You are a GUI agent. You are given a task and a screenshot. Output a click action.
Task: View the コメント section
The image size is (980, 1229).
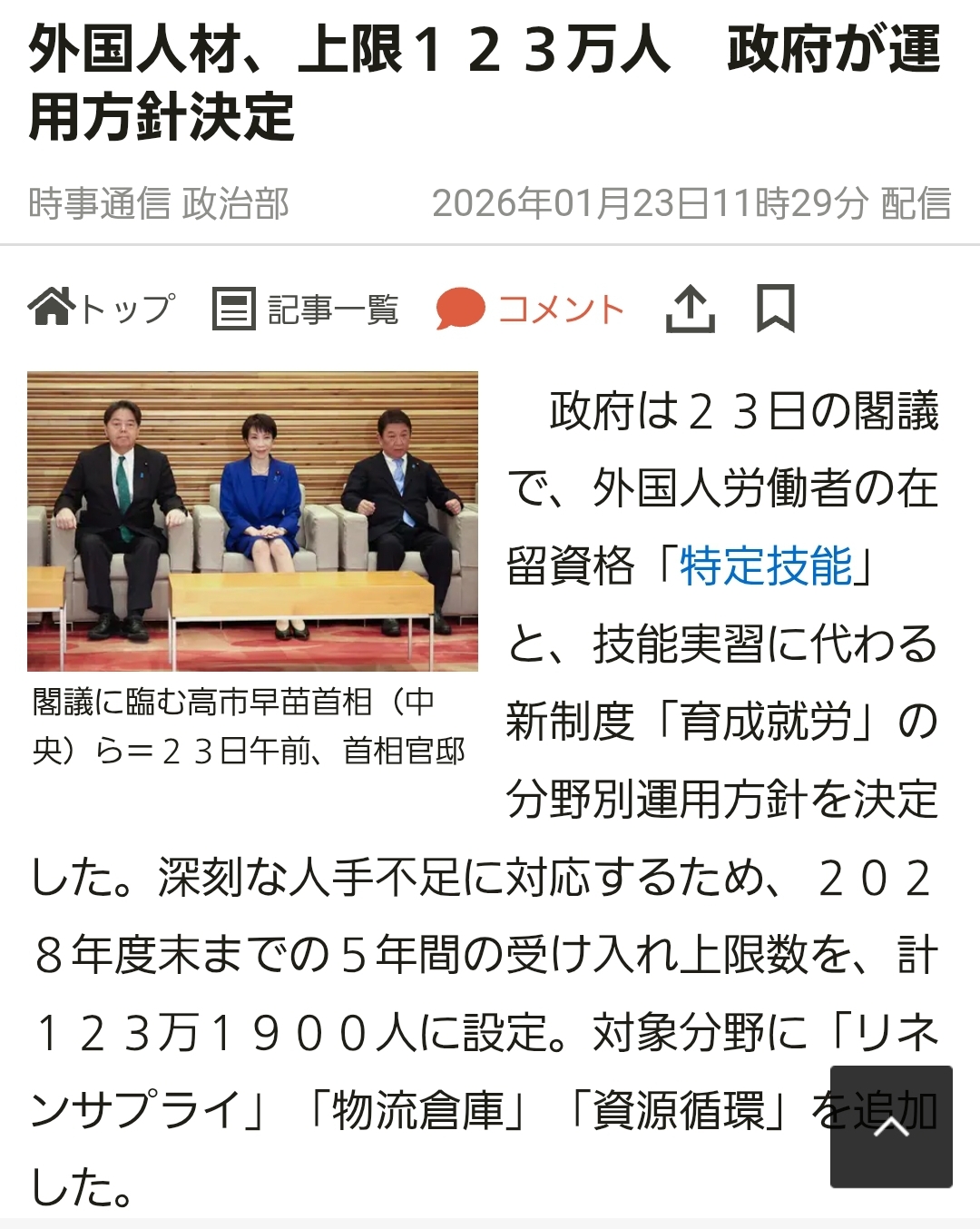point(531,309)
